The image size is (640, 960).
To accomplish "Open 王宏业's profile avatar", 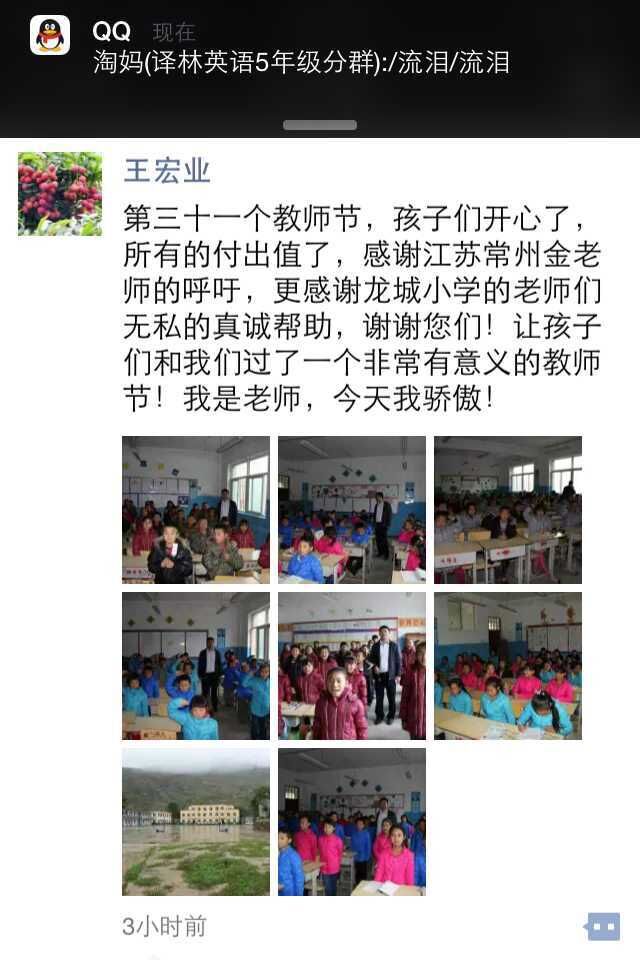I will (60, 194).
